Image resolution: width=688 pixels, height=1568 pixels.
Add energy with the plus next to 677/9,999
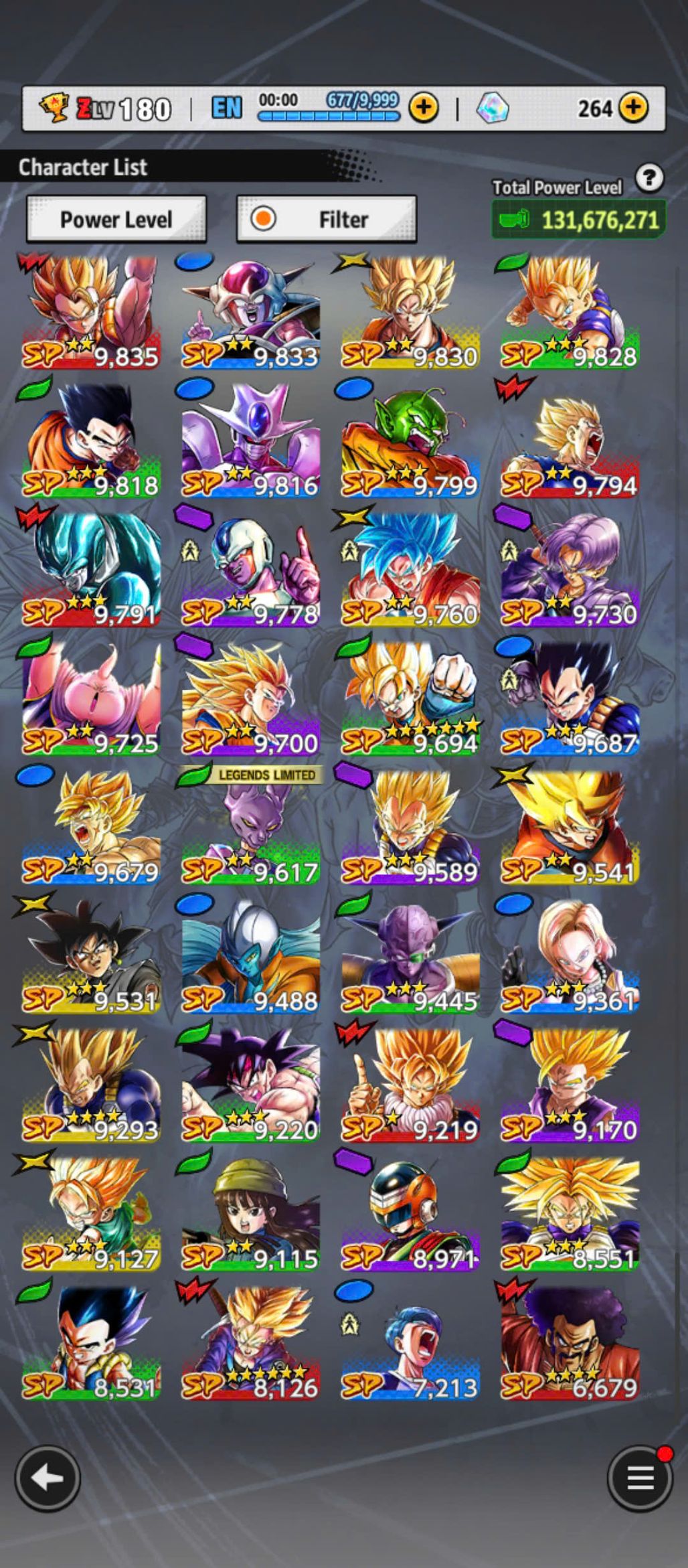click(424, 108)
